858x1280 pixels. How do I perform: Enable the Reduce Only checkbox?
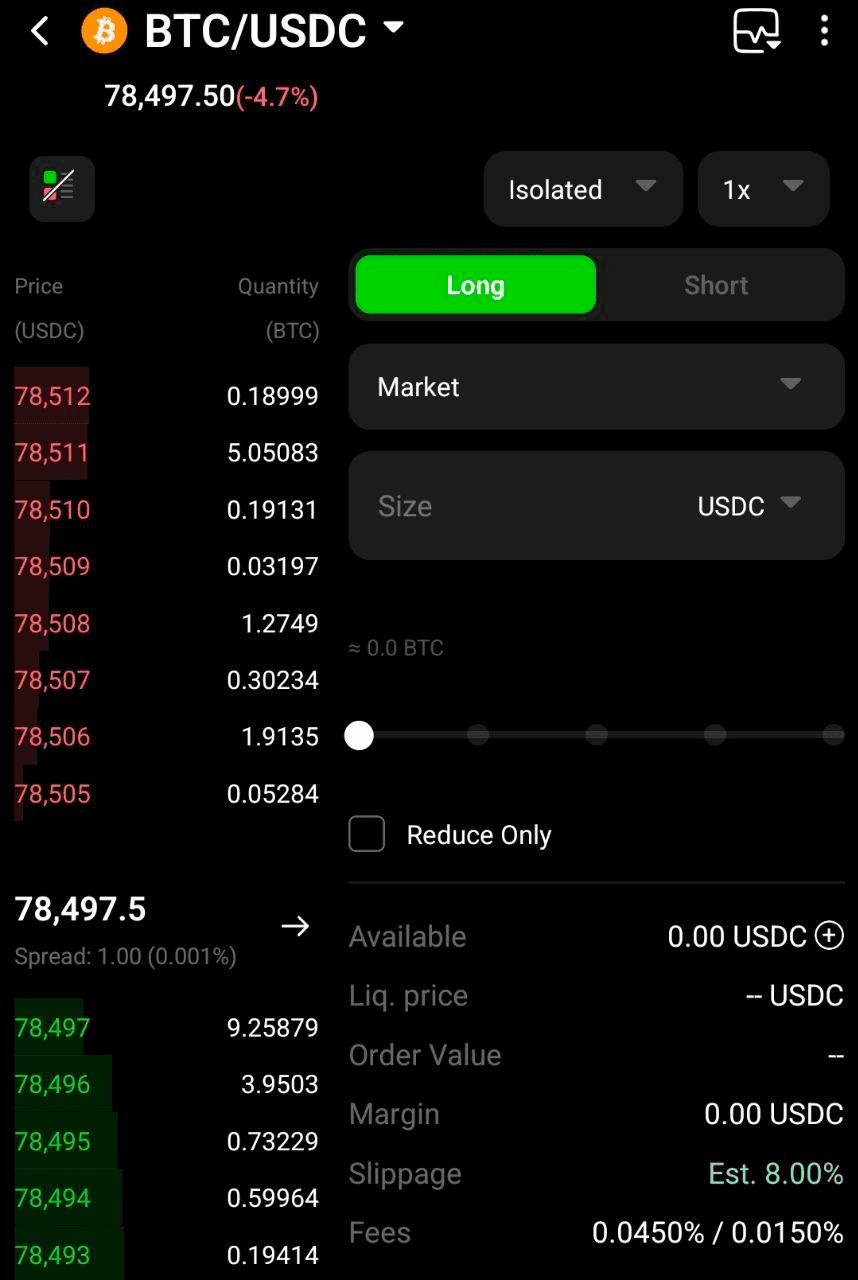(366, 834)
